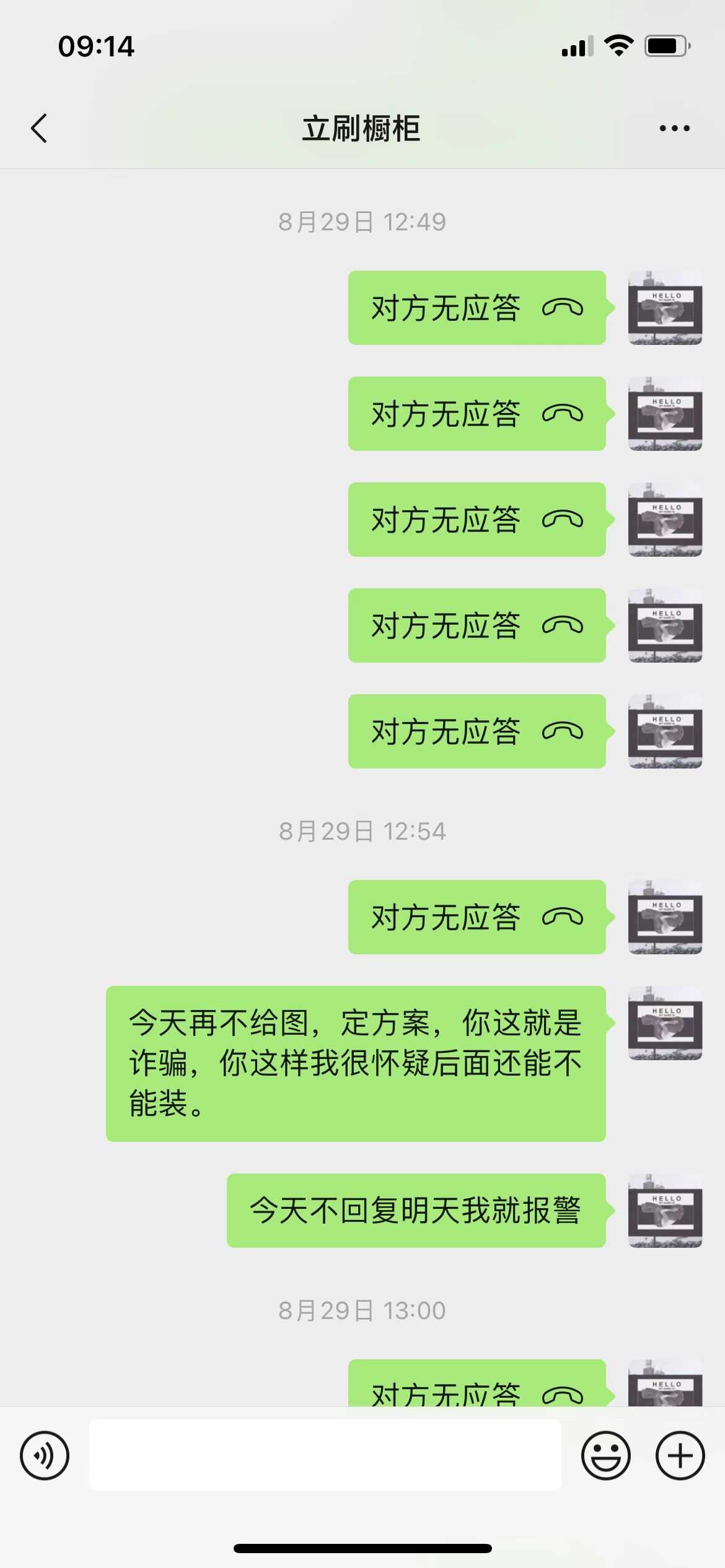Image resolution: width=725 pixels, height=1568 pixels.
Task: Tap avatar beside the 今天不回复明天我就报警 message
Action: tap(665, 1210)
